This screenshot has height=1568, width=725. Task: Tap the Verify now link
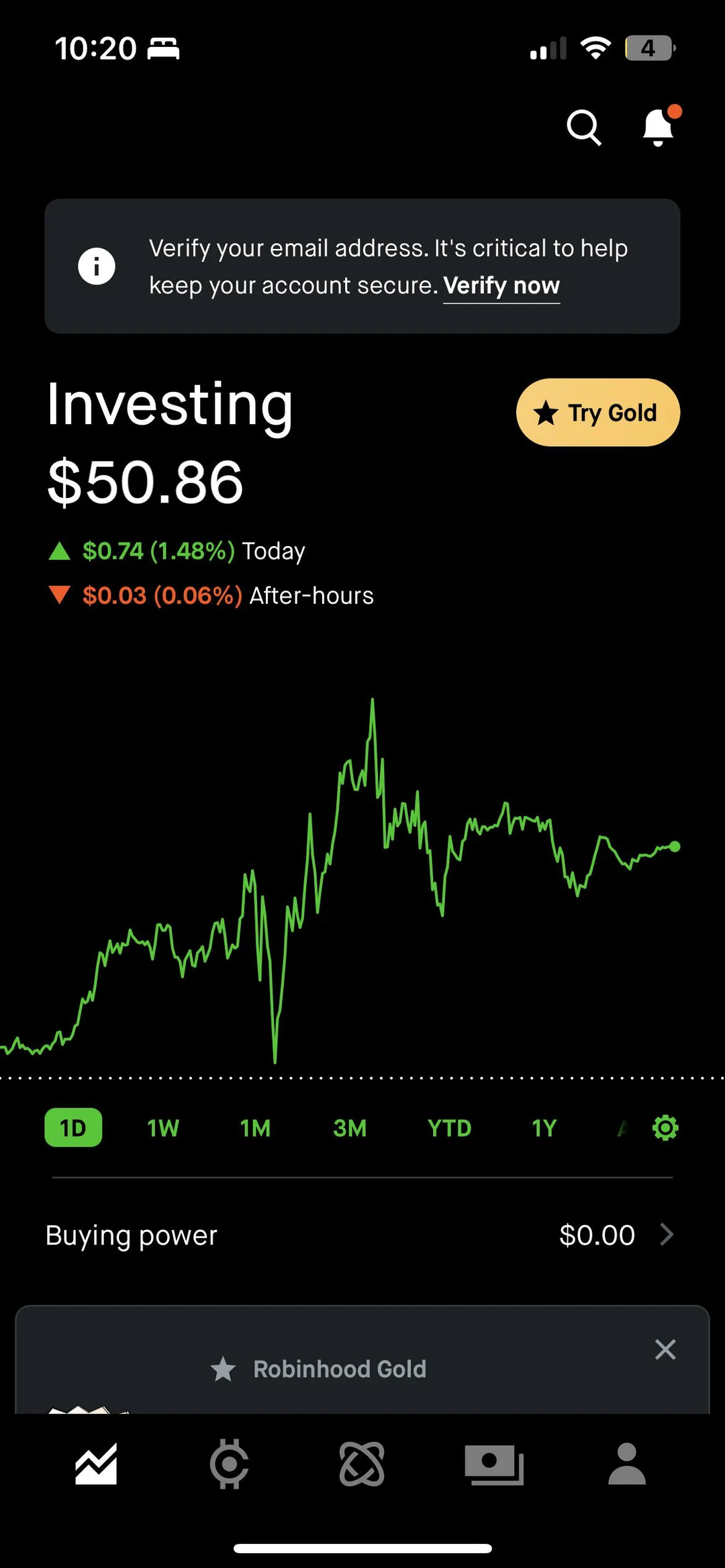(x=501, y=286)
